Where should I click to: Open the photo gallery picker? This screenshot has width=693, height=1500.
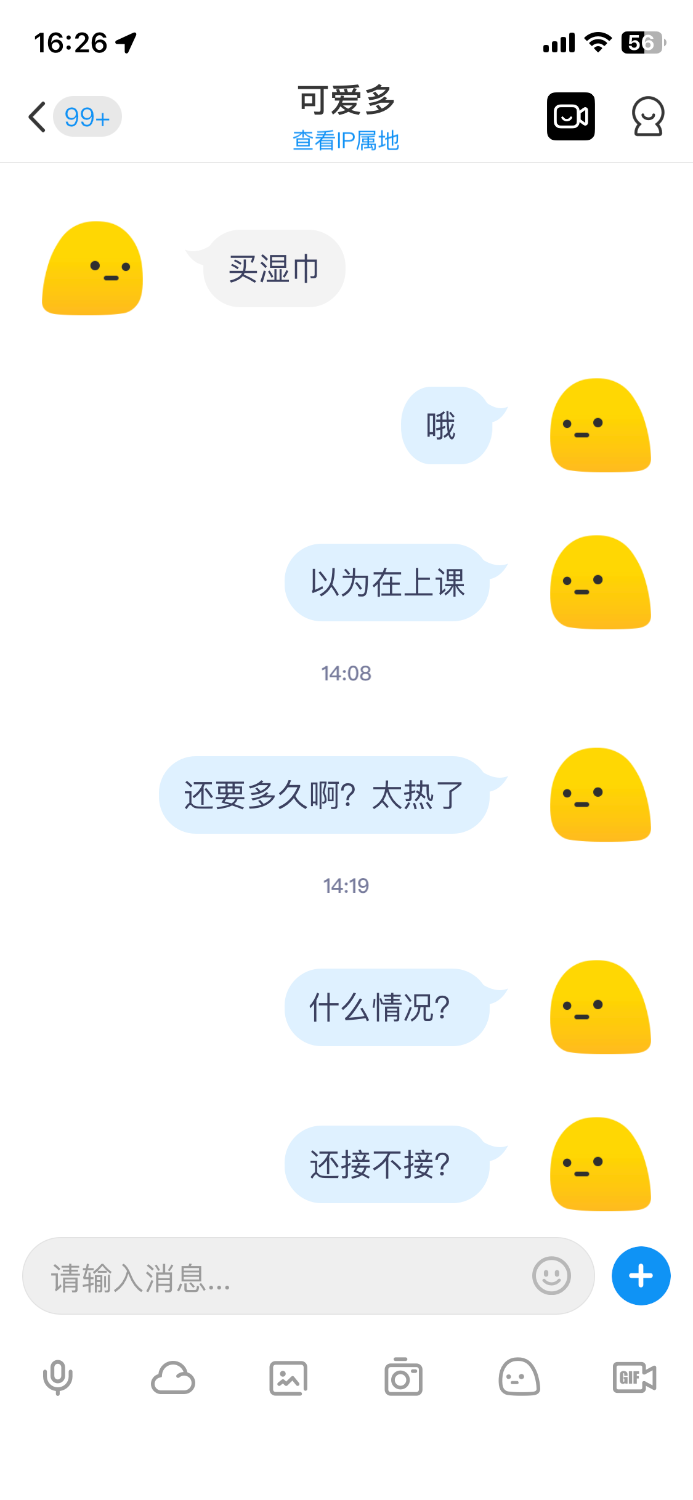[288, 1378]
